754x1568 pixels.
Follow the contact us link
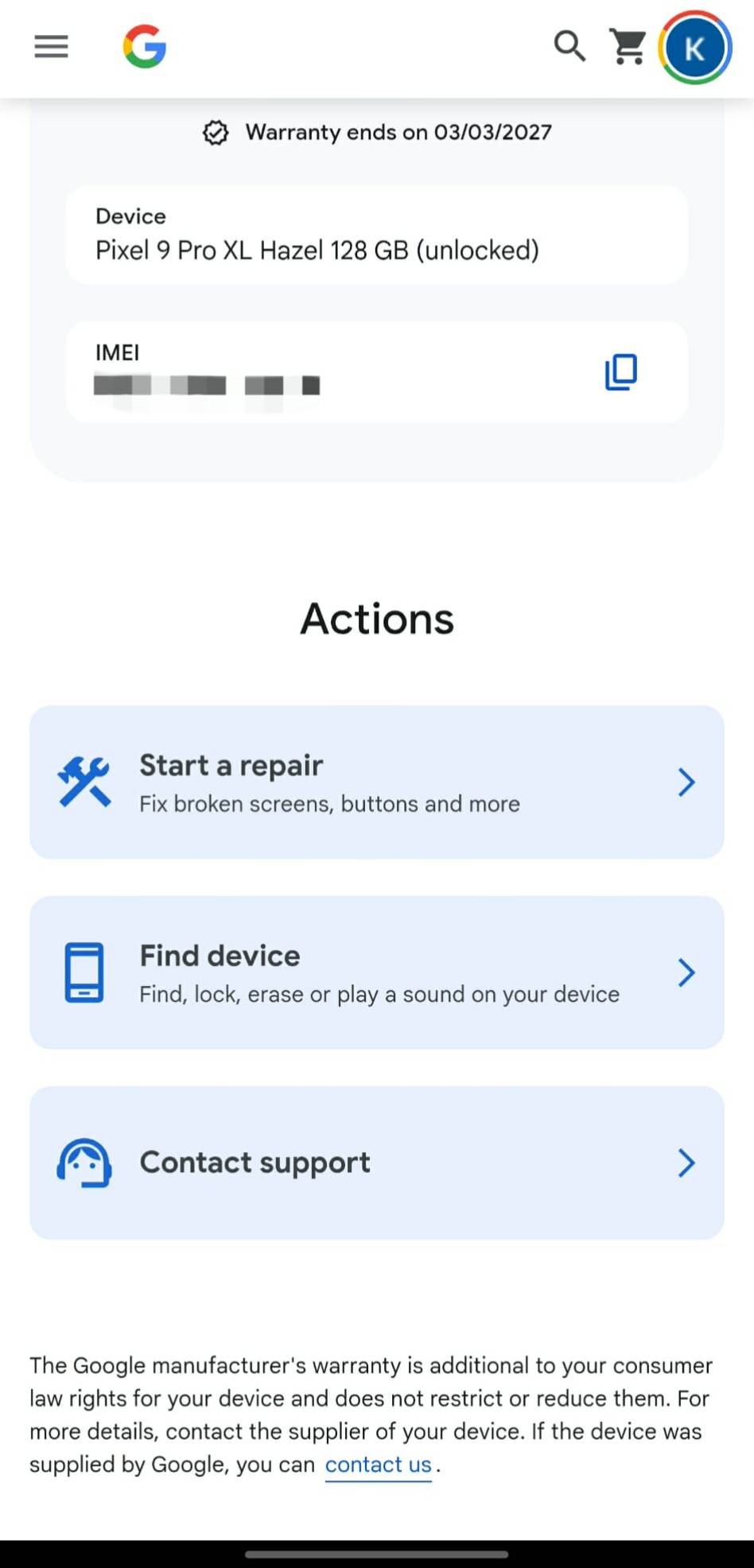coord(379,1465)
